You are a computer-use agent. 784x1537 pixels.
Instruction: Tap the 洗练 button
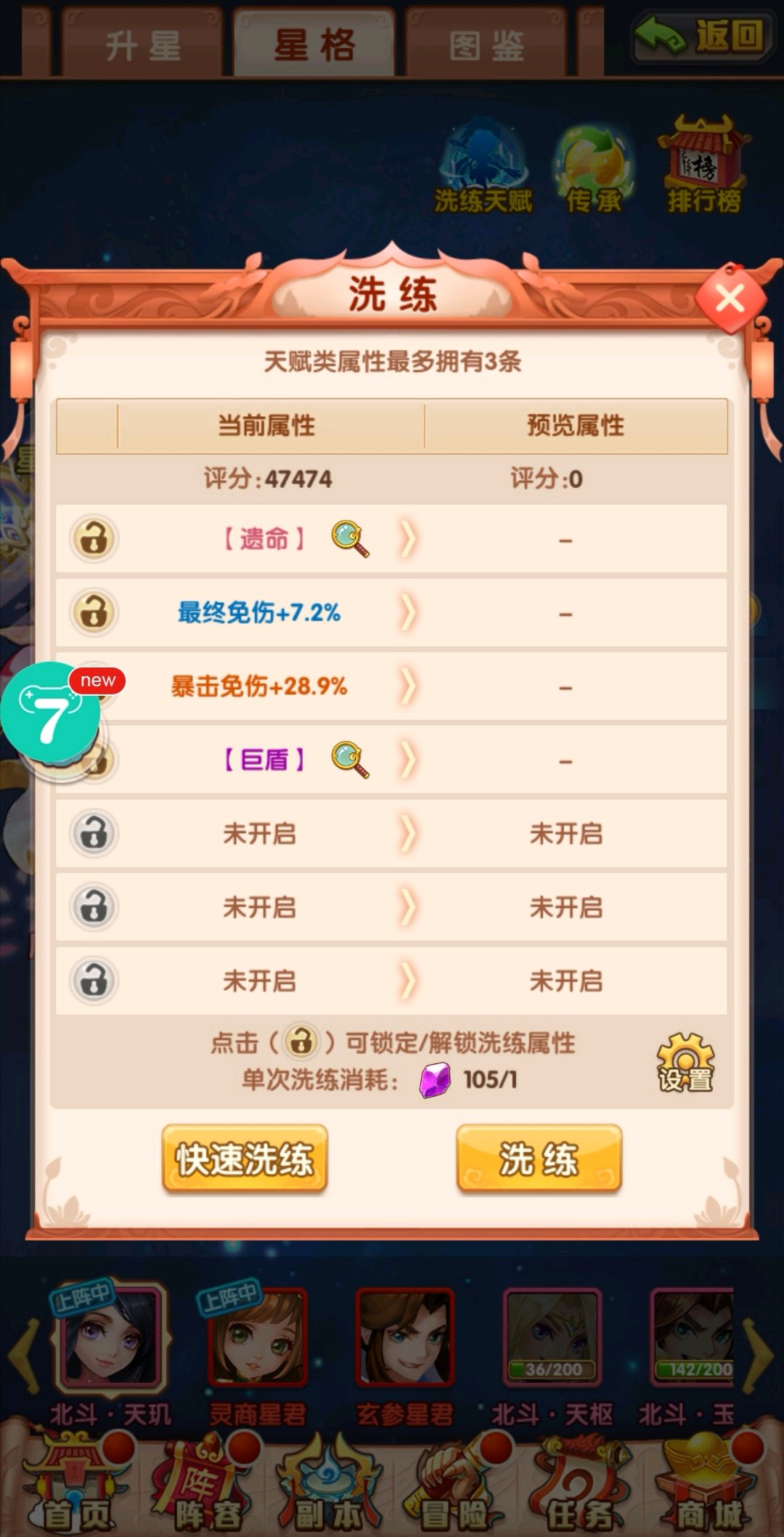[539, 1159]
